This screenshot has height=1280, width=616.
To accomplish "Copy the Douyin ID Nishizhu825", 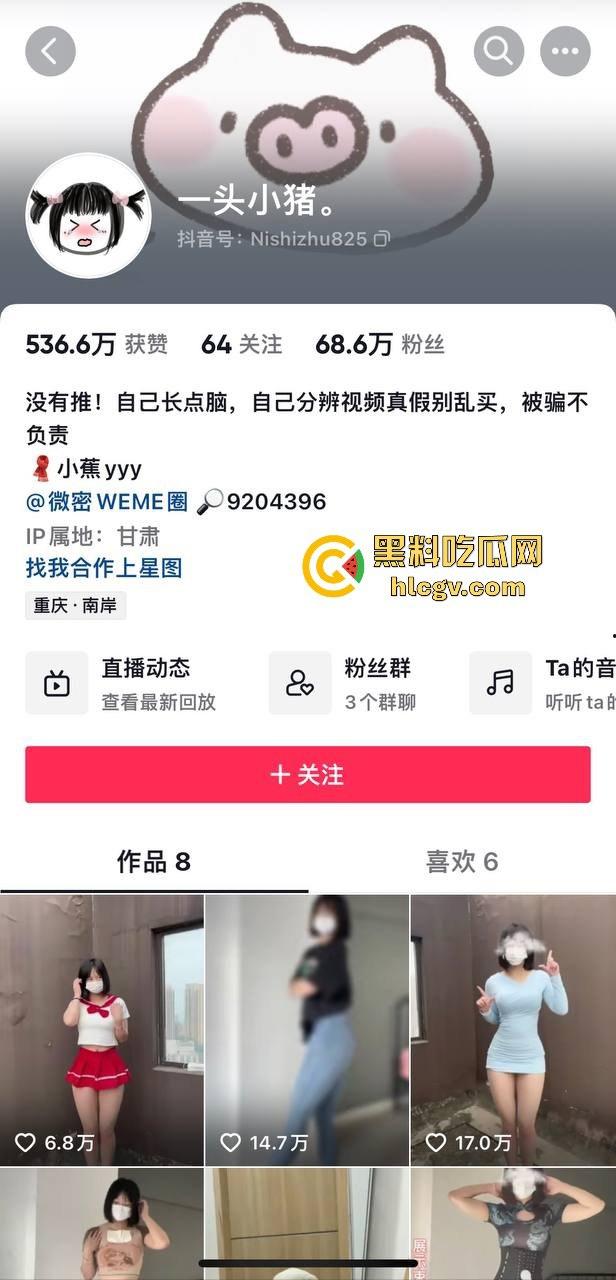I will click(x=382, y=239).
